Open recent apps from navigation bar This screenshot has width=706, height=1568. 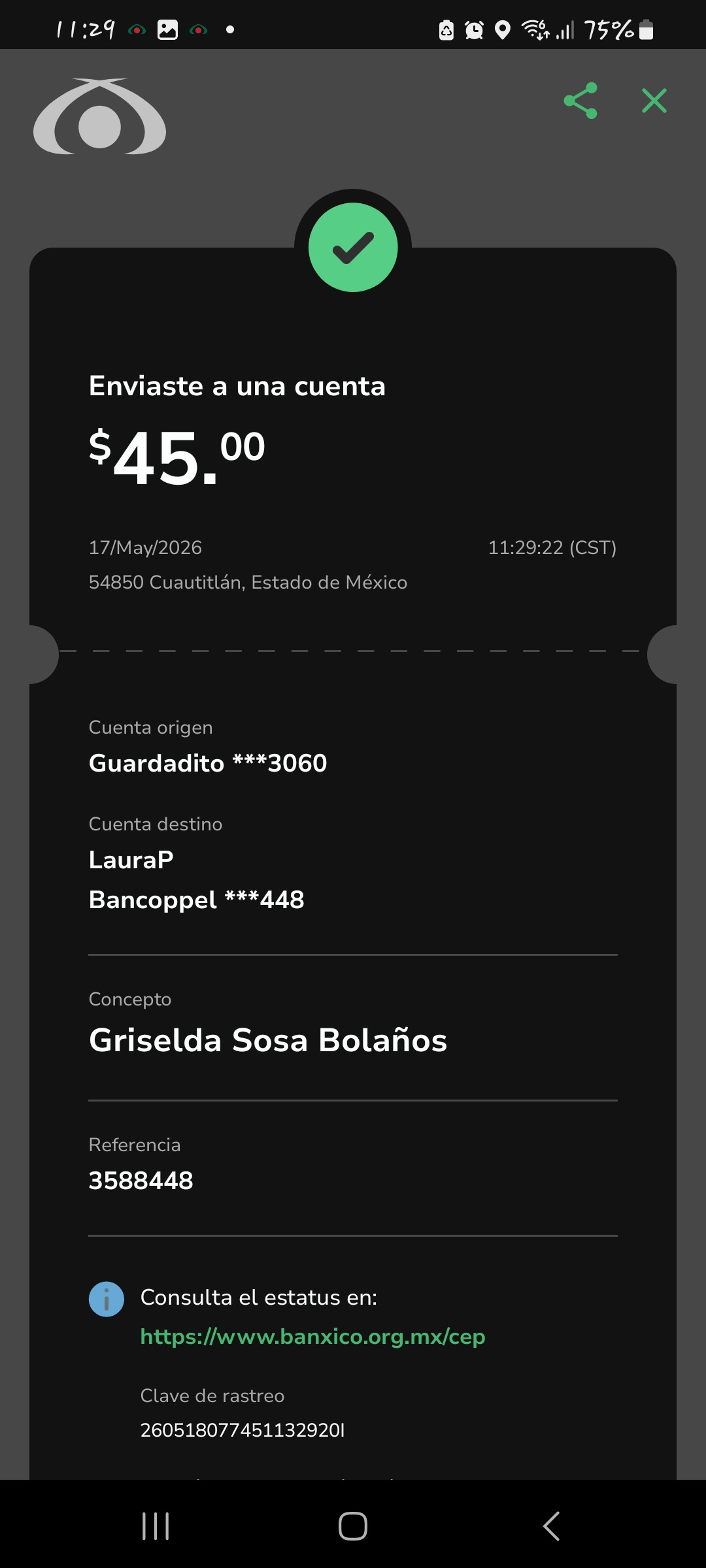click(156, 1526)
